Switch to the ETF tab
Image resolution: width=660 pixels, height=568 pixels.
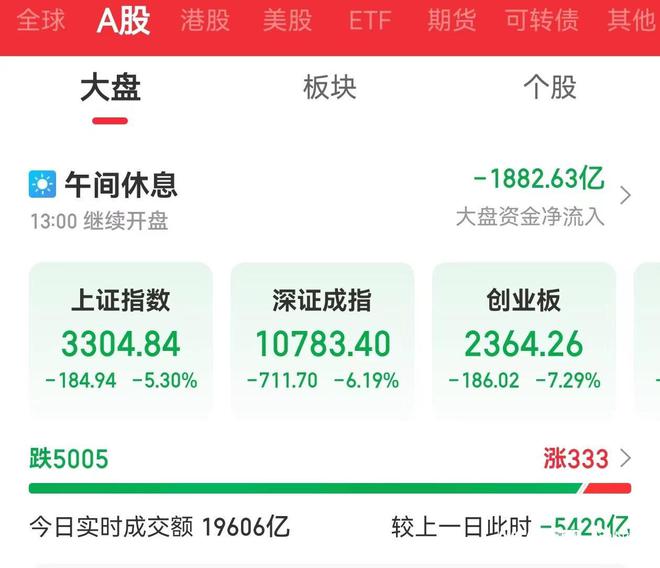click(369, 21)
